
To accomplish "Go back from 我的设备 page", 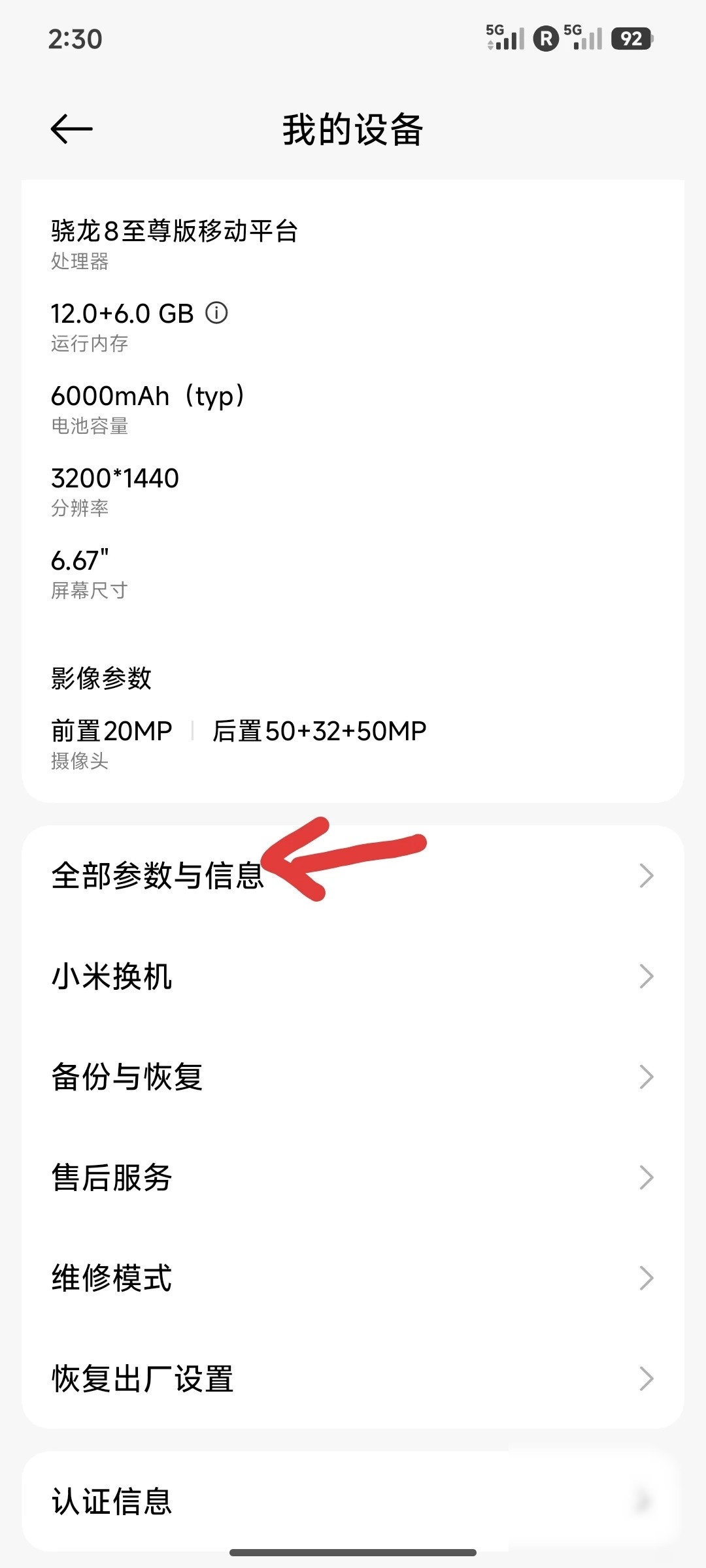I will click(71, 129).
